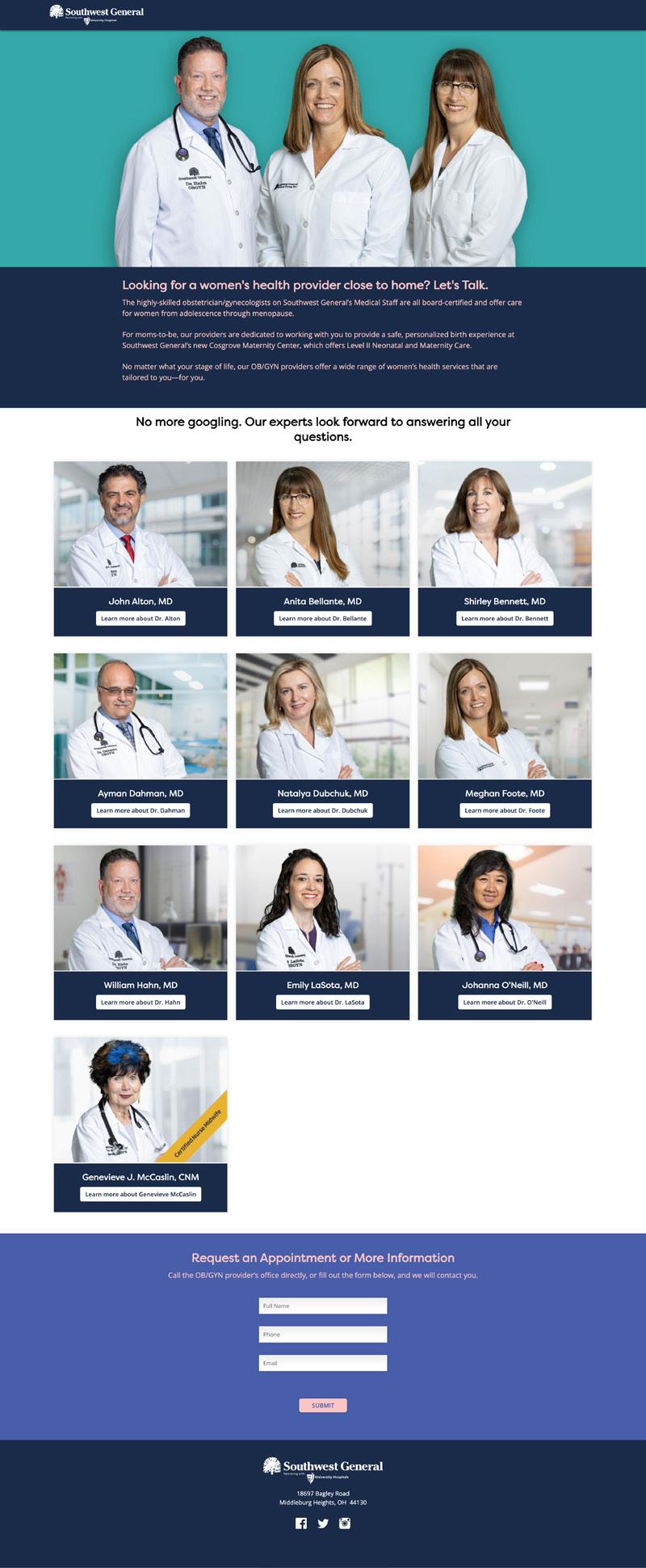Submit the appointment request form
646x1568 pixels.
(x=323, y=1406)
